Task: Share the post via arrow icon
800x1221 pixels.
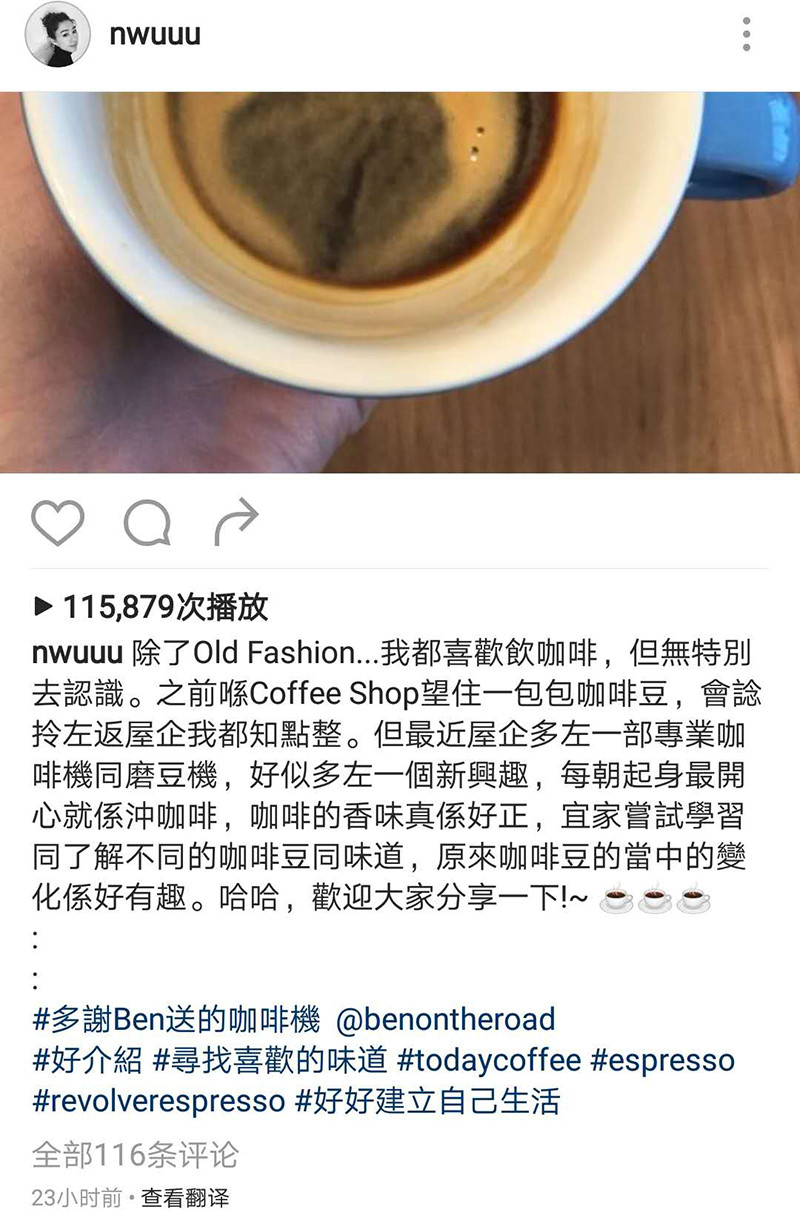Action: [236, 523]
